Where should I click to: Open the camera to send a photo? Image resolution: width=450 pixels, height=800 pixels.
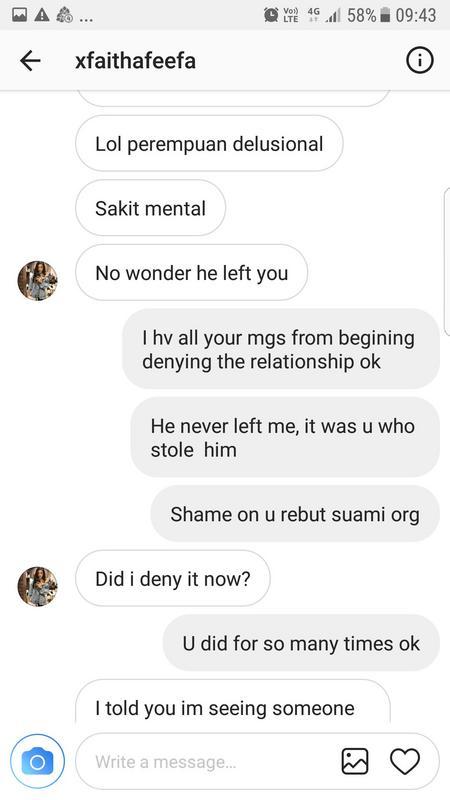pos(37,761)
